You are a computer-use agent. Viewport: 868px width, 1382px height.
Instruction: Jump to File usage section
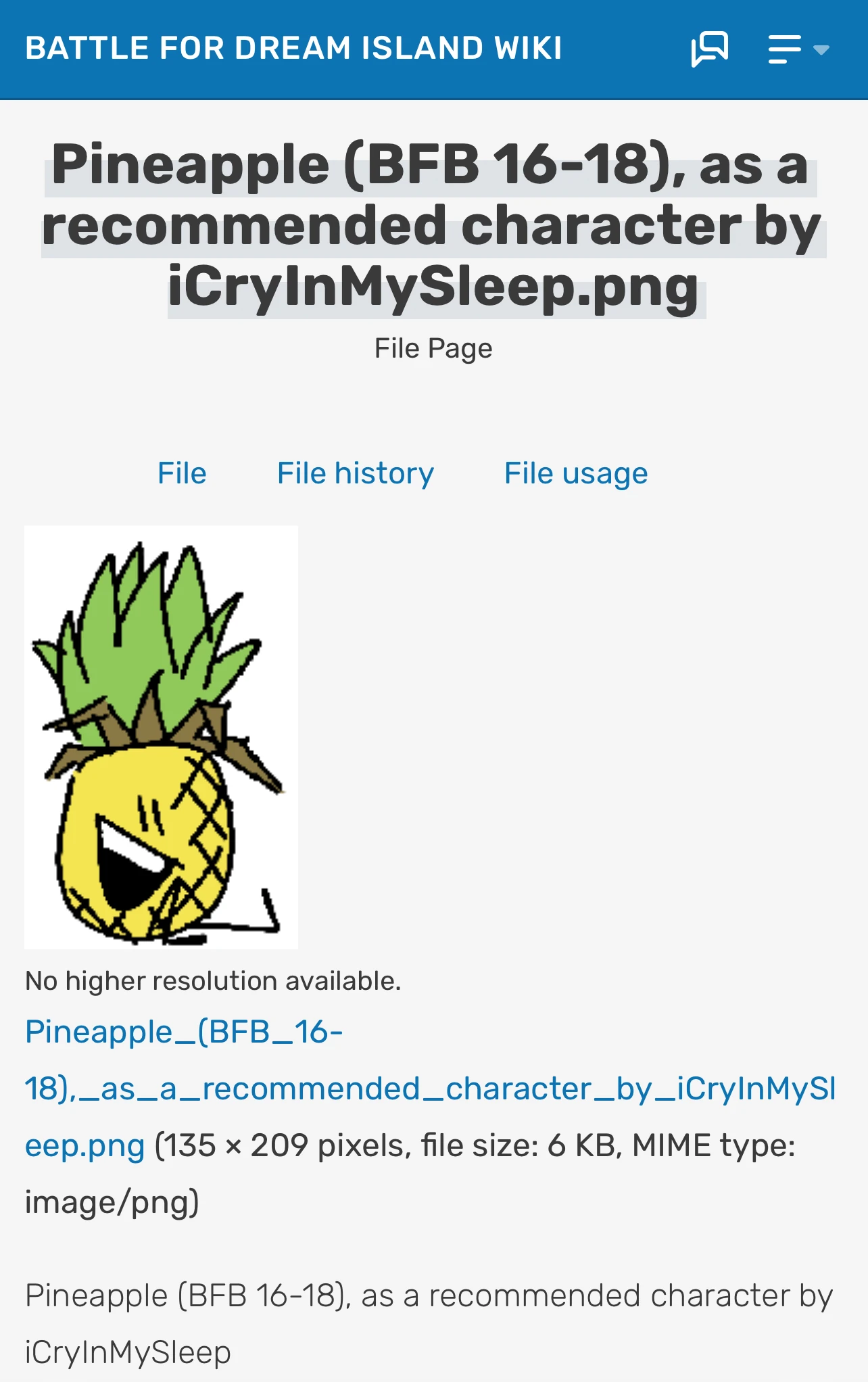coord(576,473)
